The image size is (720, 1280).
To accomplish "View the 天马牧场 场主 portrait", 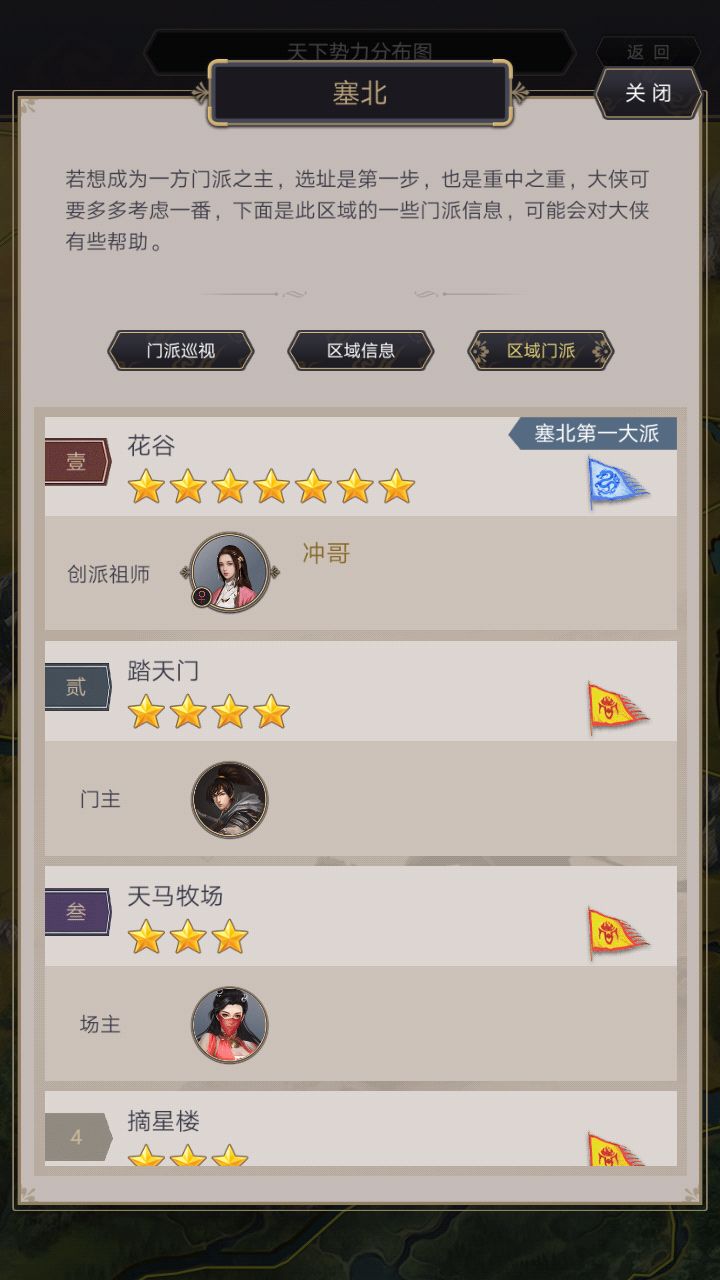I will 230,1024.
